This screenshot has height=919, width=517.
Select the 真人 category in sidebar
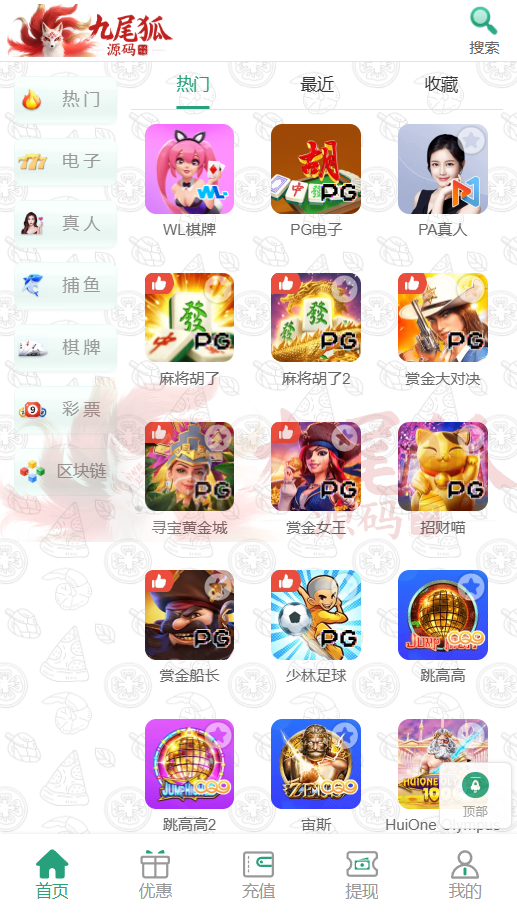tap(65, 223)
